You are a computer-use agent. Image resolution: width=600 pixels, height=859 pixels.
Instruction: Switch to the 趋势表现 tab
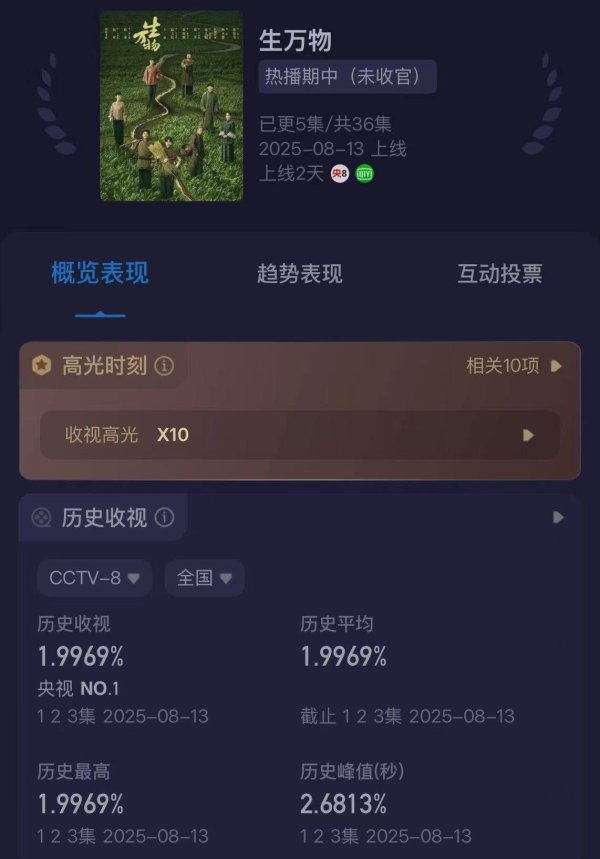point(299,274)
